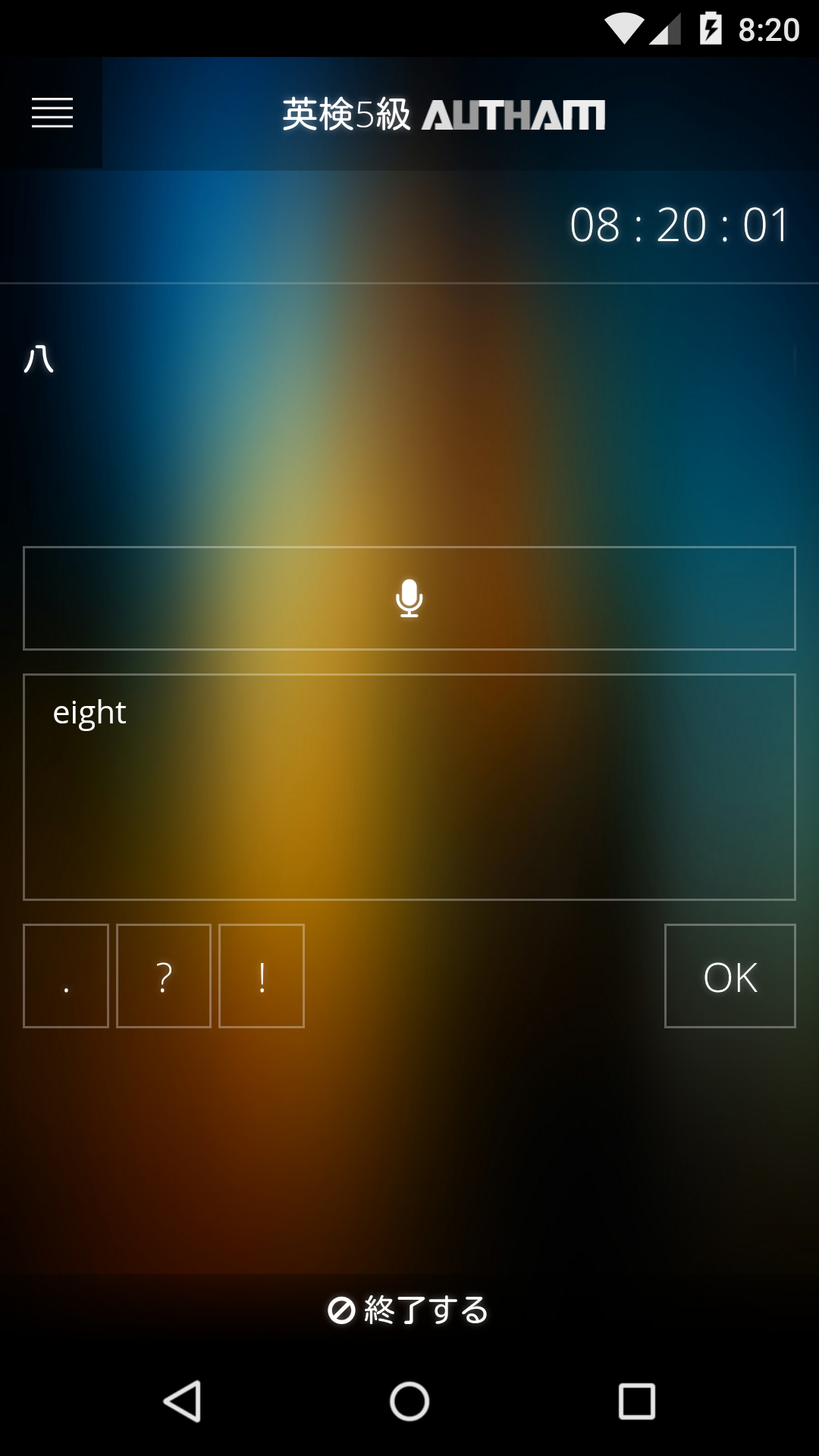Go to the Android home screen
This screenshot has width=819, height=1456.
(x=409, y=1401)
